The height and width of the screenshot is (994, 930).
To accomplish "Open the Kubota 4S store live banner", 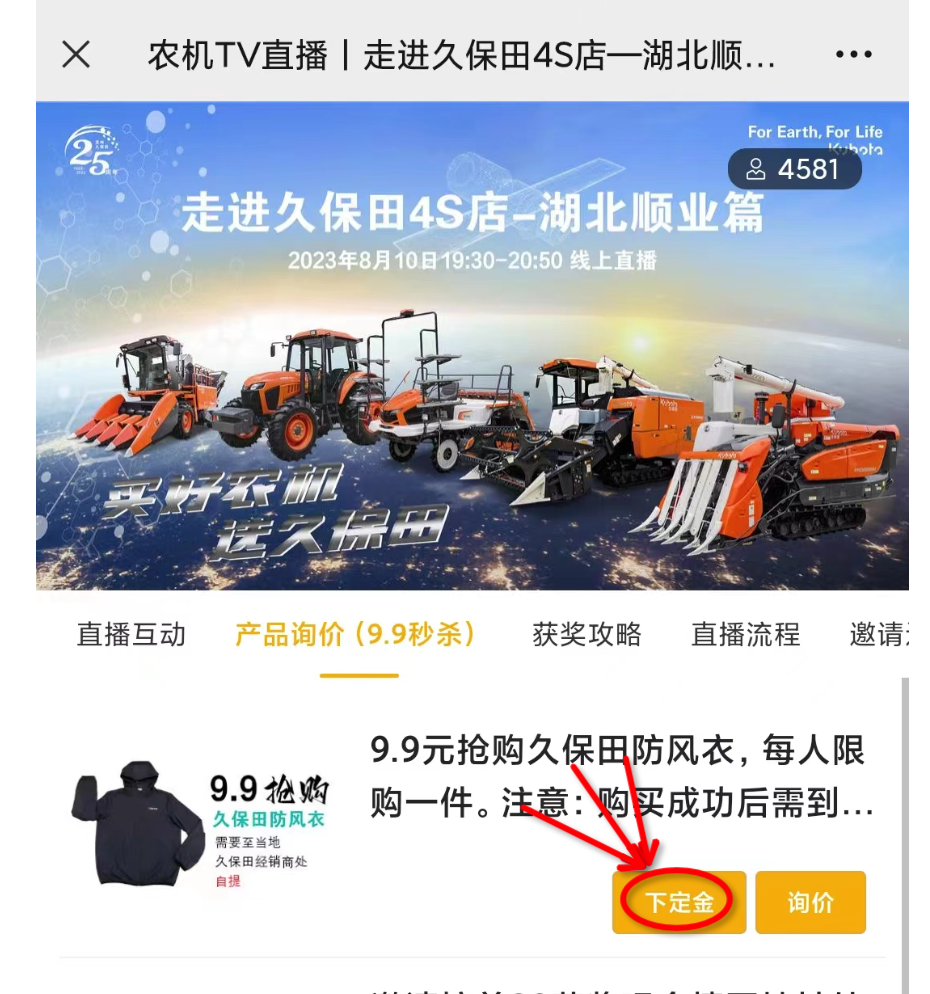I will pos(472,345).
